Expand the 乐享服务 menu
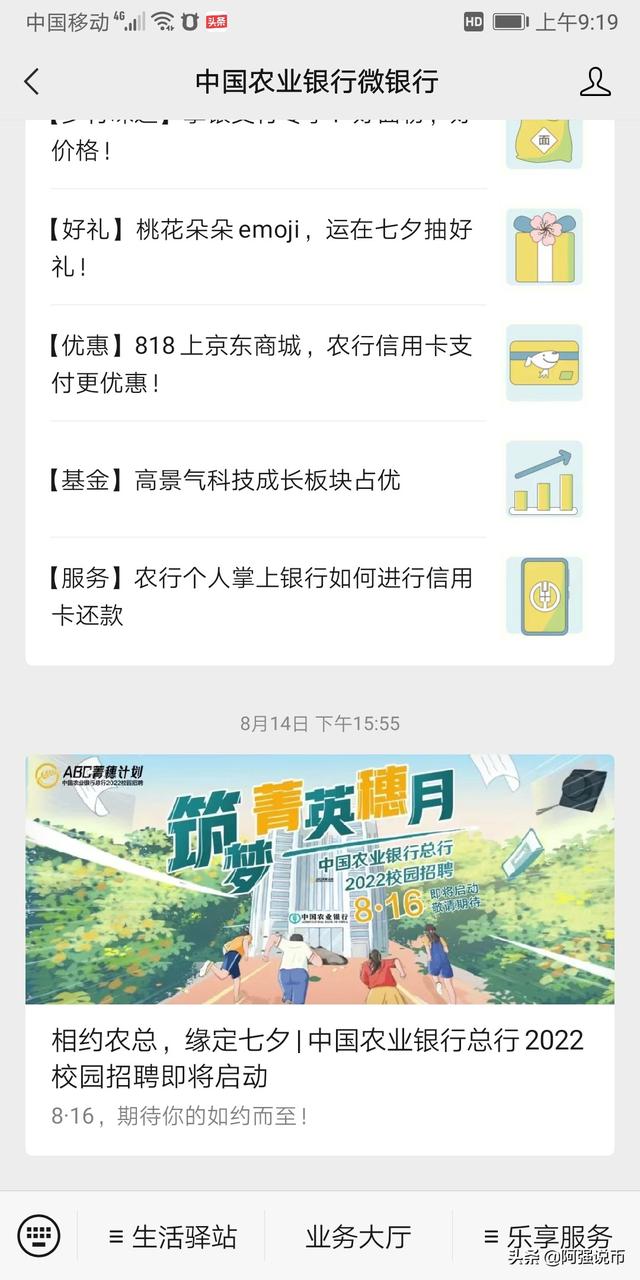640x1280 pixels. pyautogui.click(x=546, y=1236)
